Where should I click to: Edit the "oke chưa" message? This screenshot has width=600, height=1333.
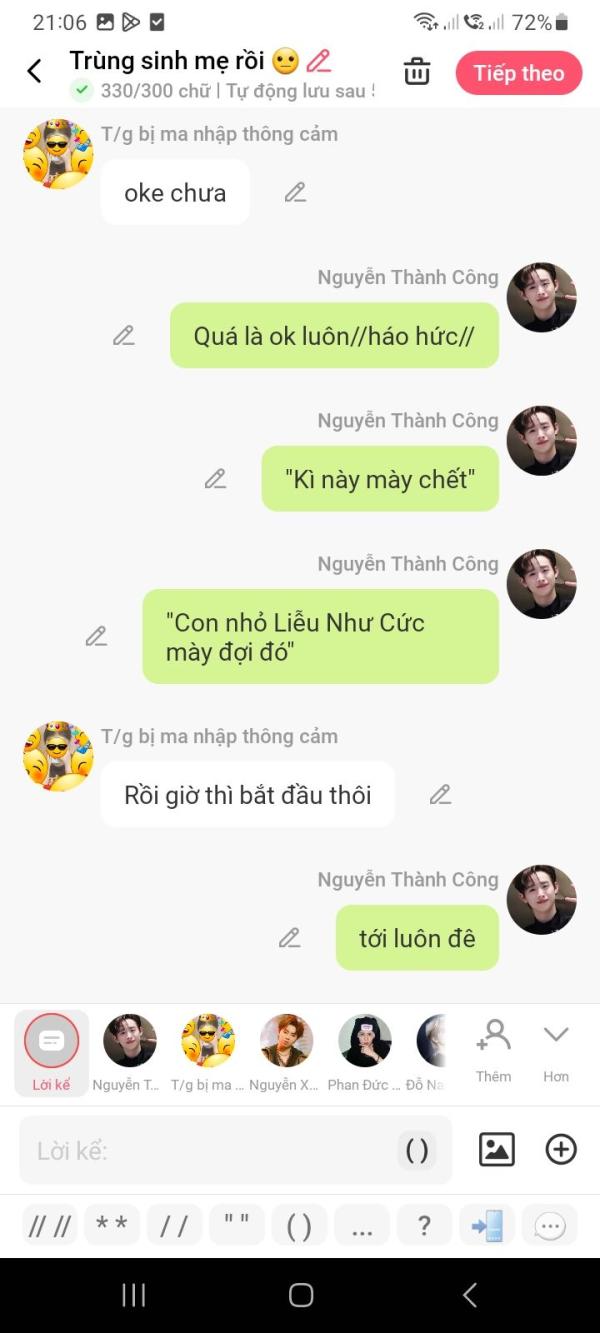tap(295, 192)
